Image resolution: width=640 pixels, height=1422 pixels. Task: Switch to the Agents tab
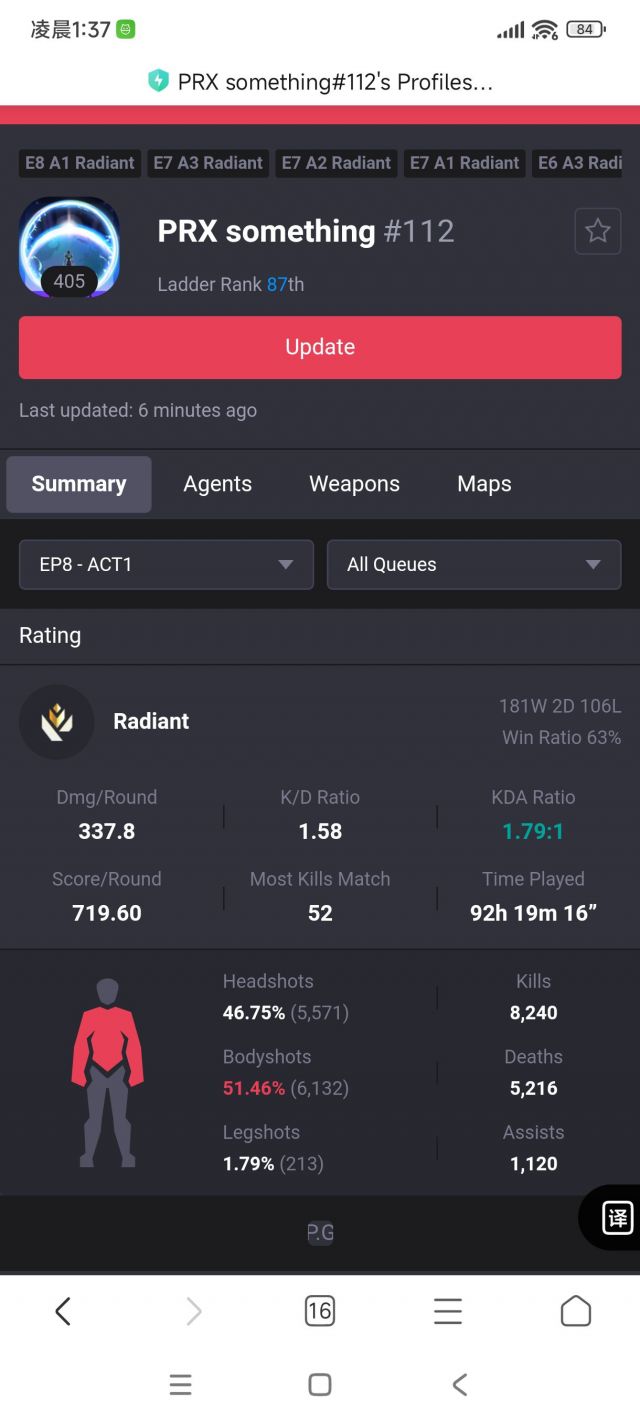(217, 484)
